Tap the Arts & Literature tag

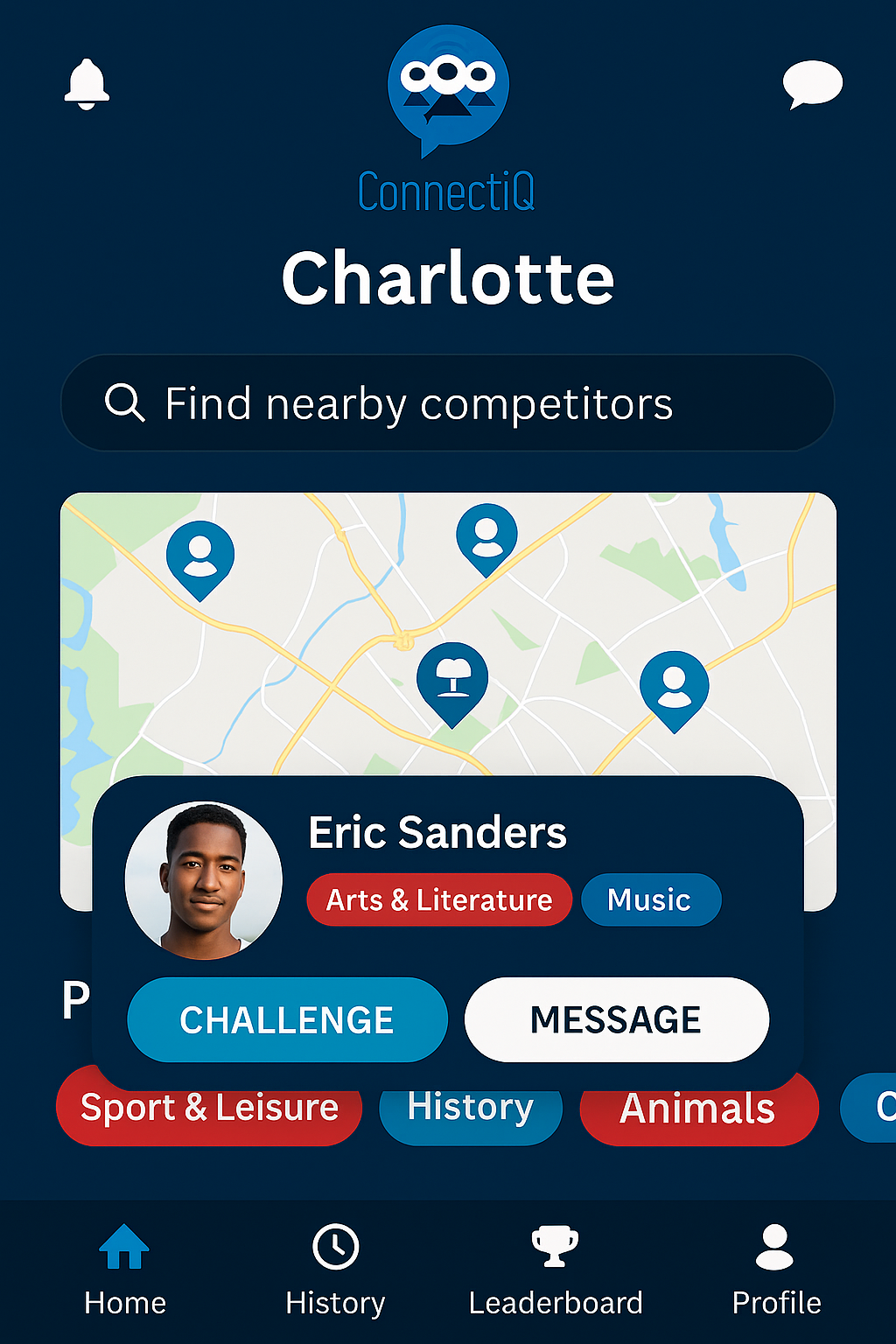click(x=439, y=899)
